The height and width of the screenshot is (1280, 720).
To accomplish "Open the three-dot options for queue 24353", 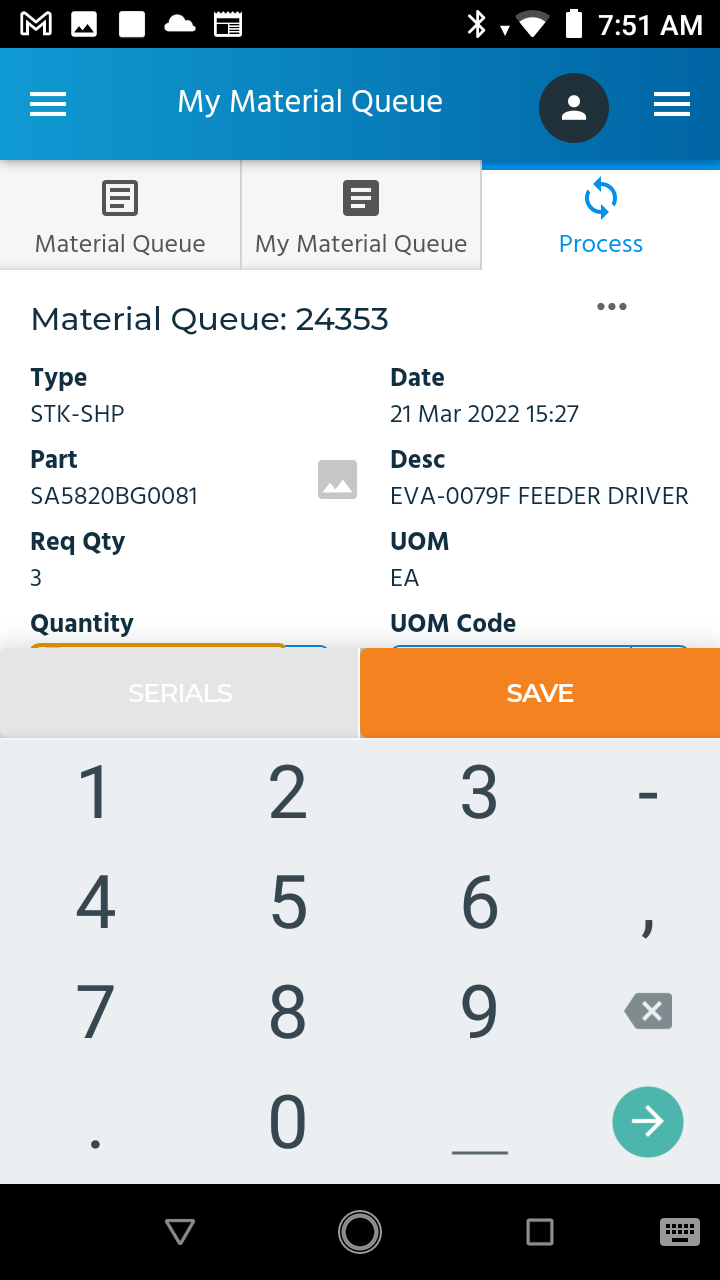I will pyautogui.click(x=612, y=307).
